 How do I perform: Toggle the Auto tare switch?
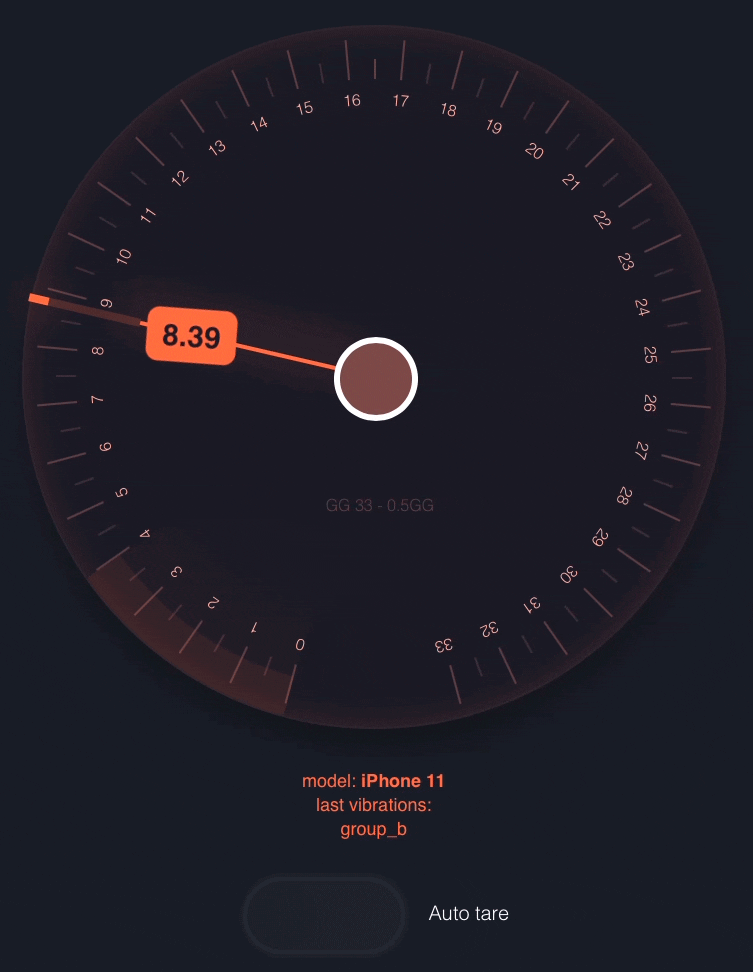tap(324, 914)
